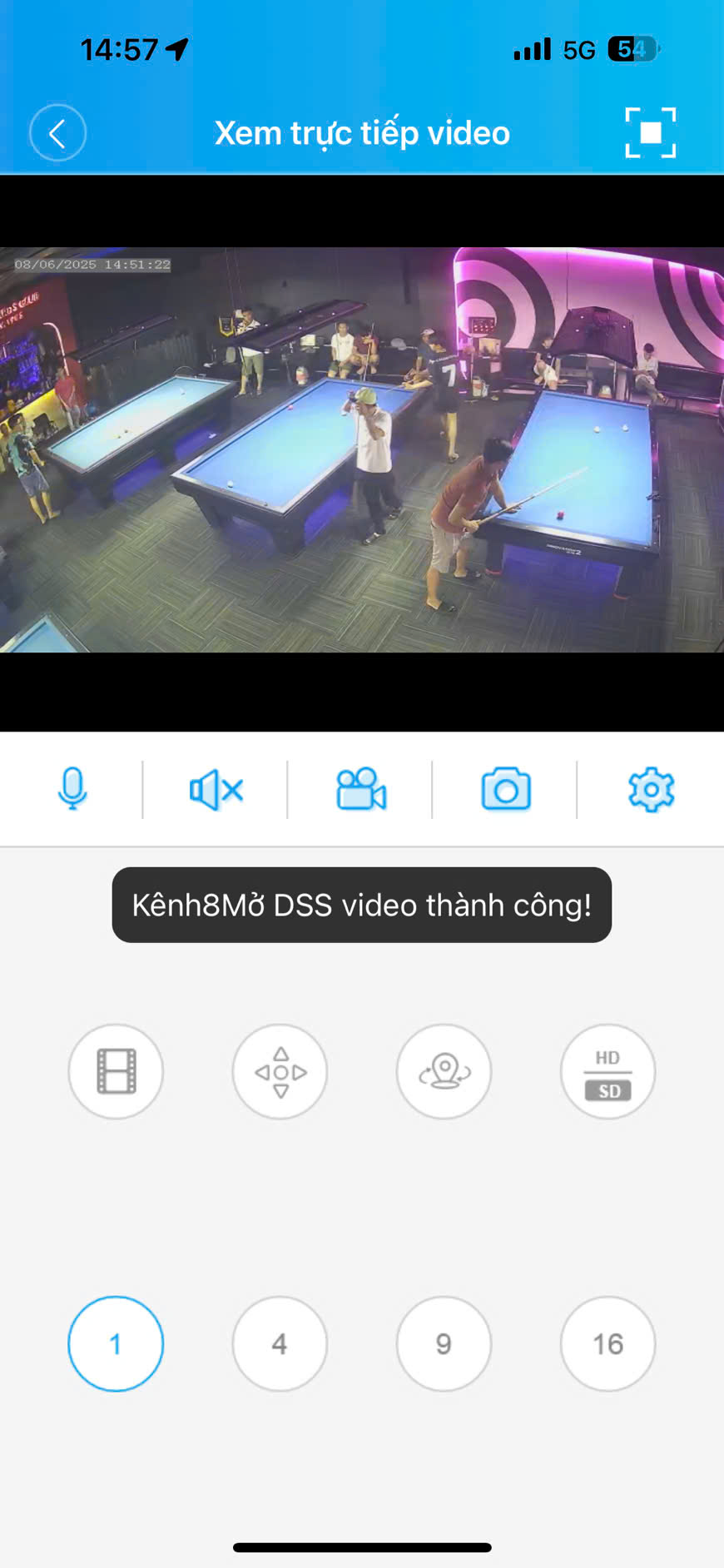Unmute the camera audio

(216, 789)
